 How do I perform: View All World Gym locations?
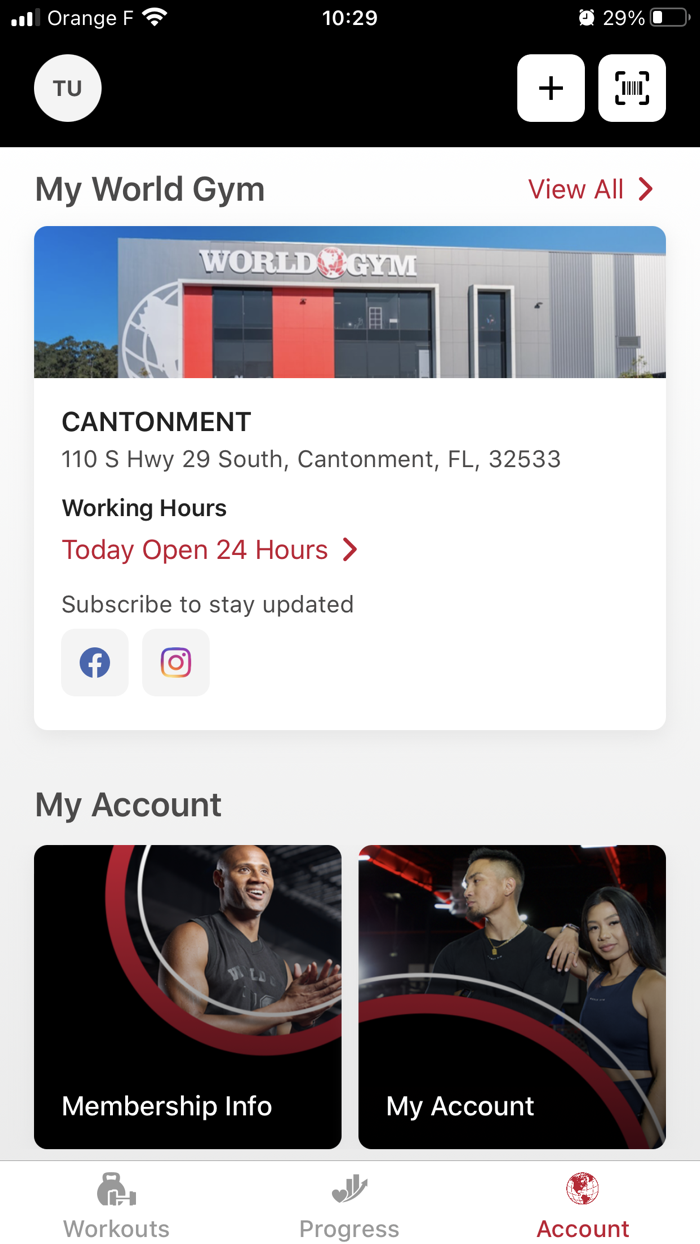[x=591, y=189]
